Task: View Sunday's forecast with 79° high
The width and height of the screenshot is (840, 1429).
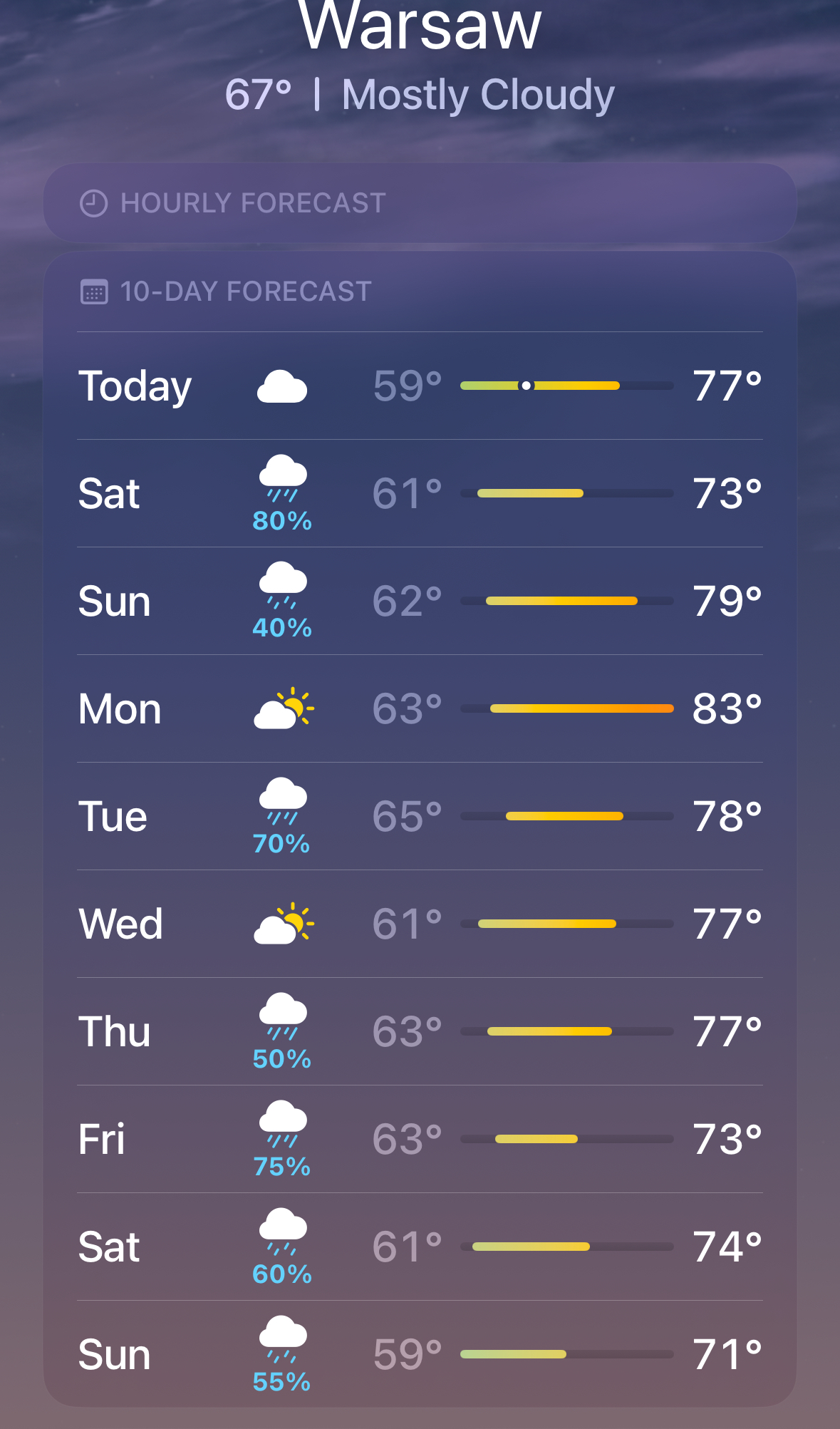Action: [x=420, y=601]
